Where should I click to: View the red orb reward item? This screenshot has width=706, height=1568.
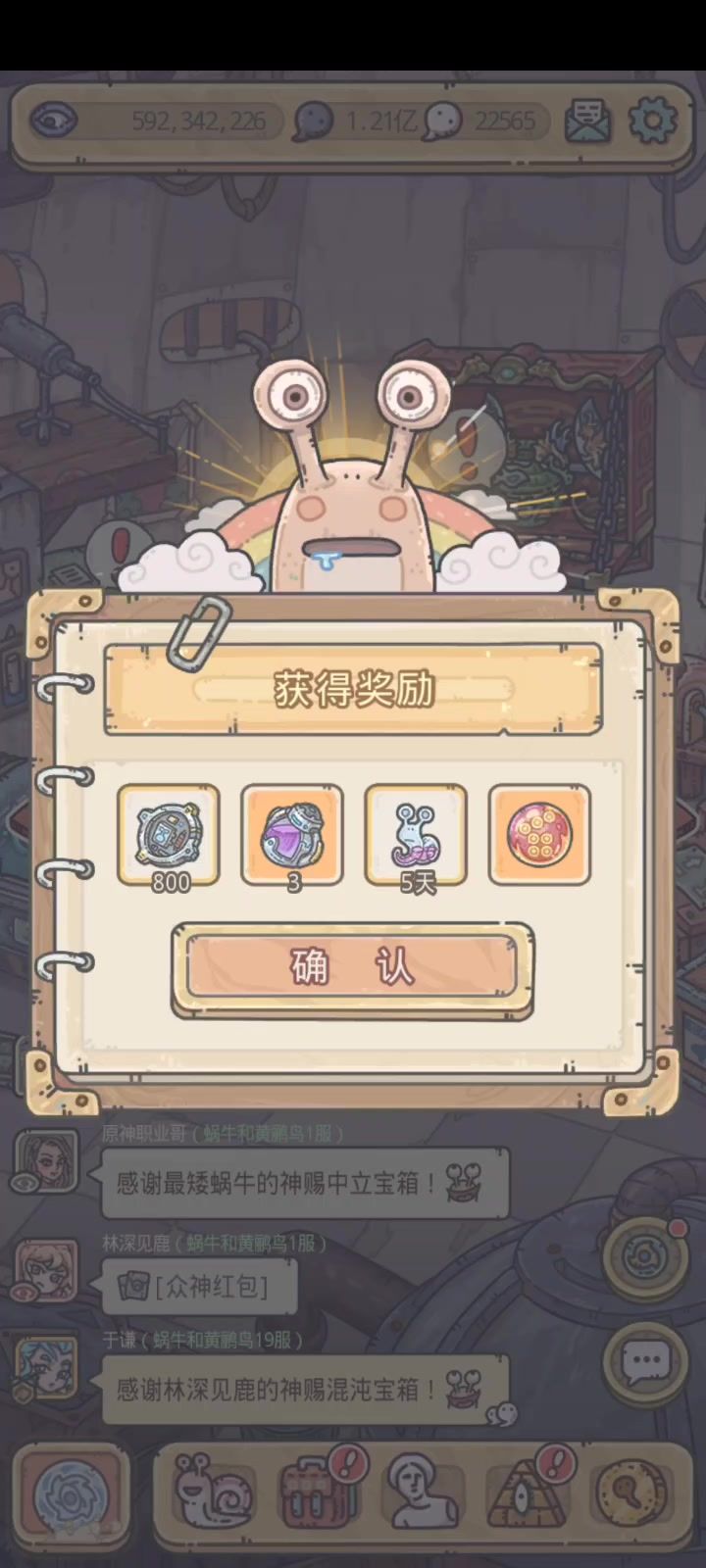(539, 835)
